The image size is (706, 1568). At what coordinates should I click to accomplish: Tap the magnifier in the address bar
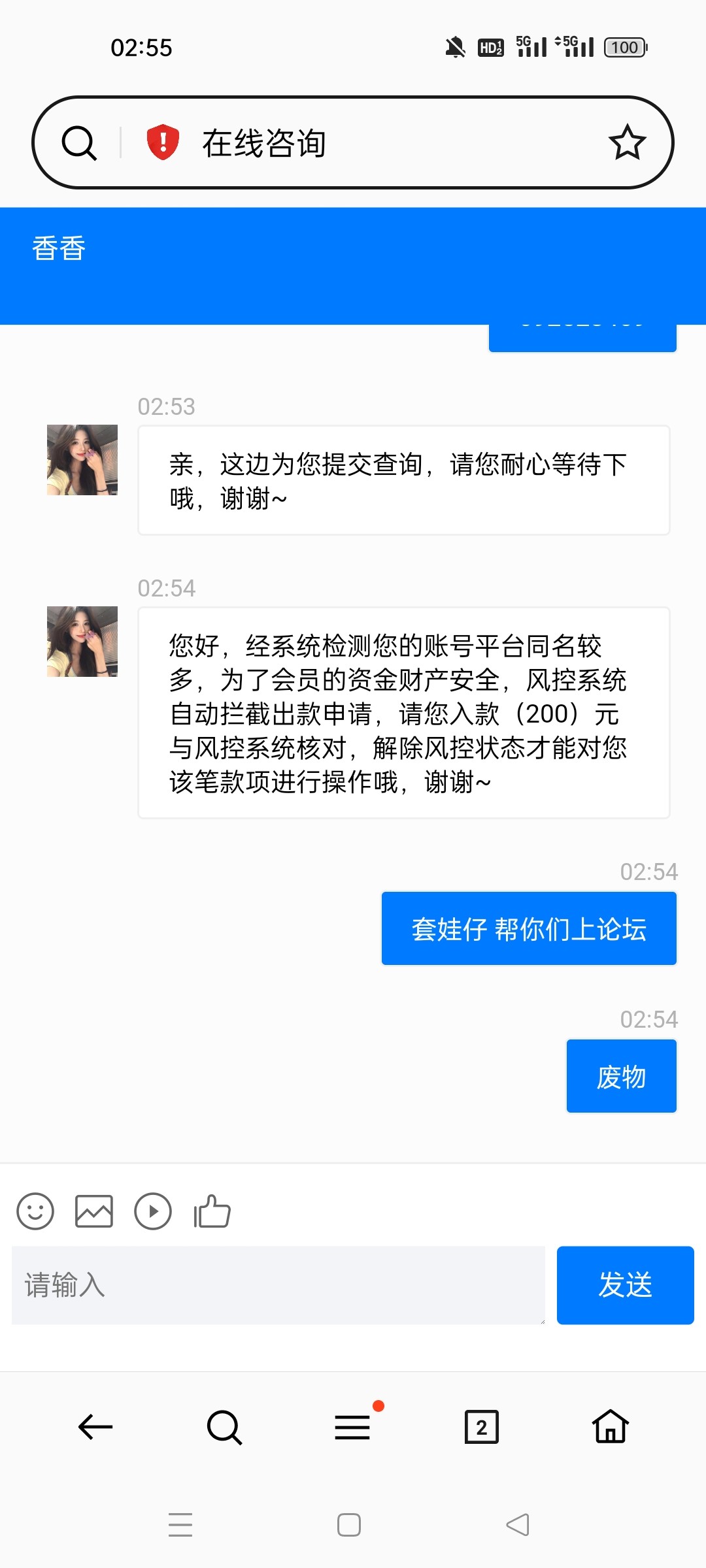80,142
